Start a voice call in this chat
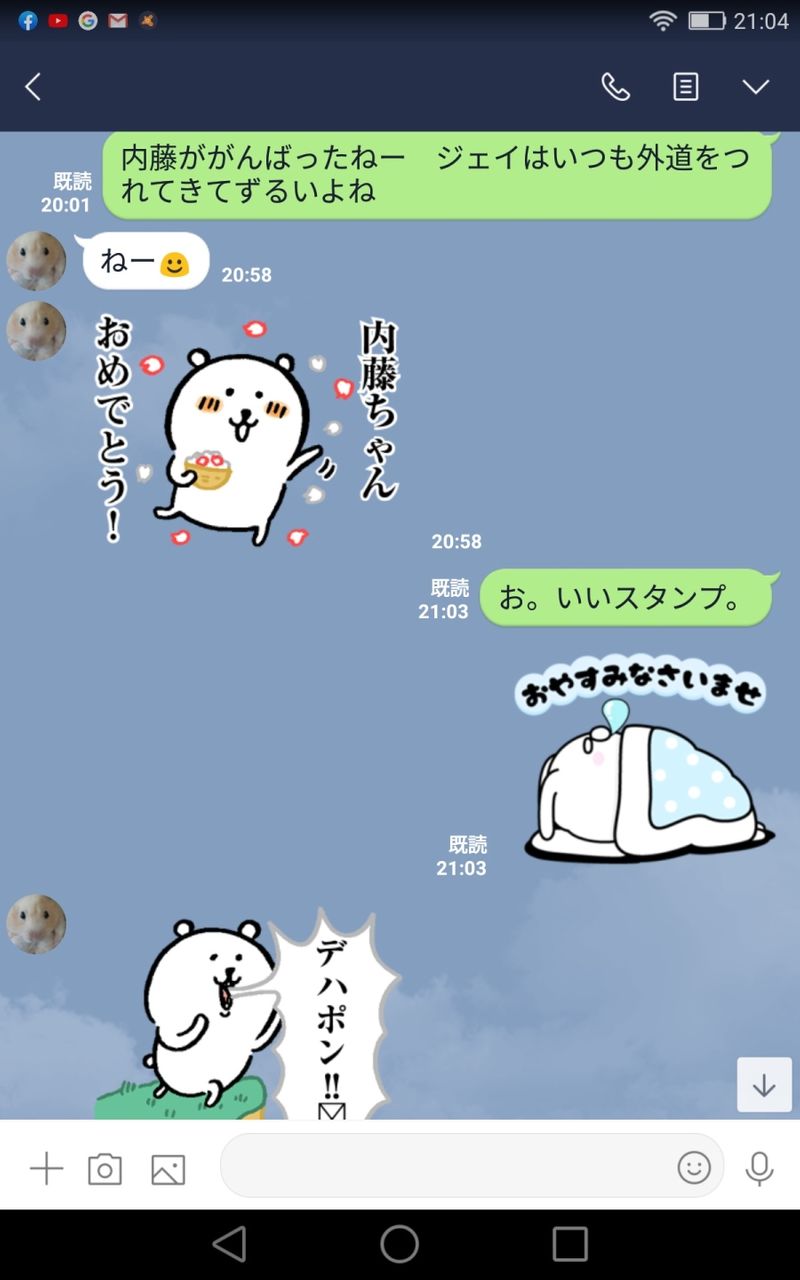 pyautogui.click(x=615, y=87)
